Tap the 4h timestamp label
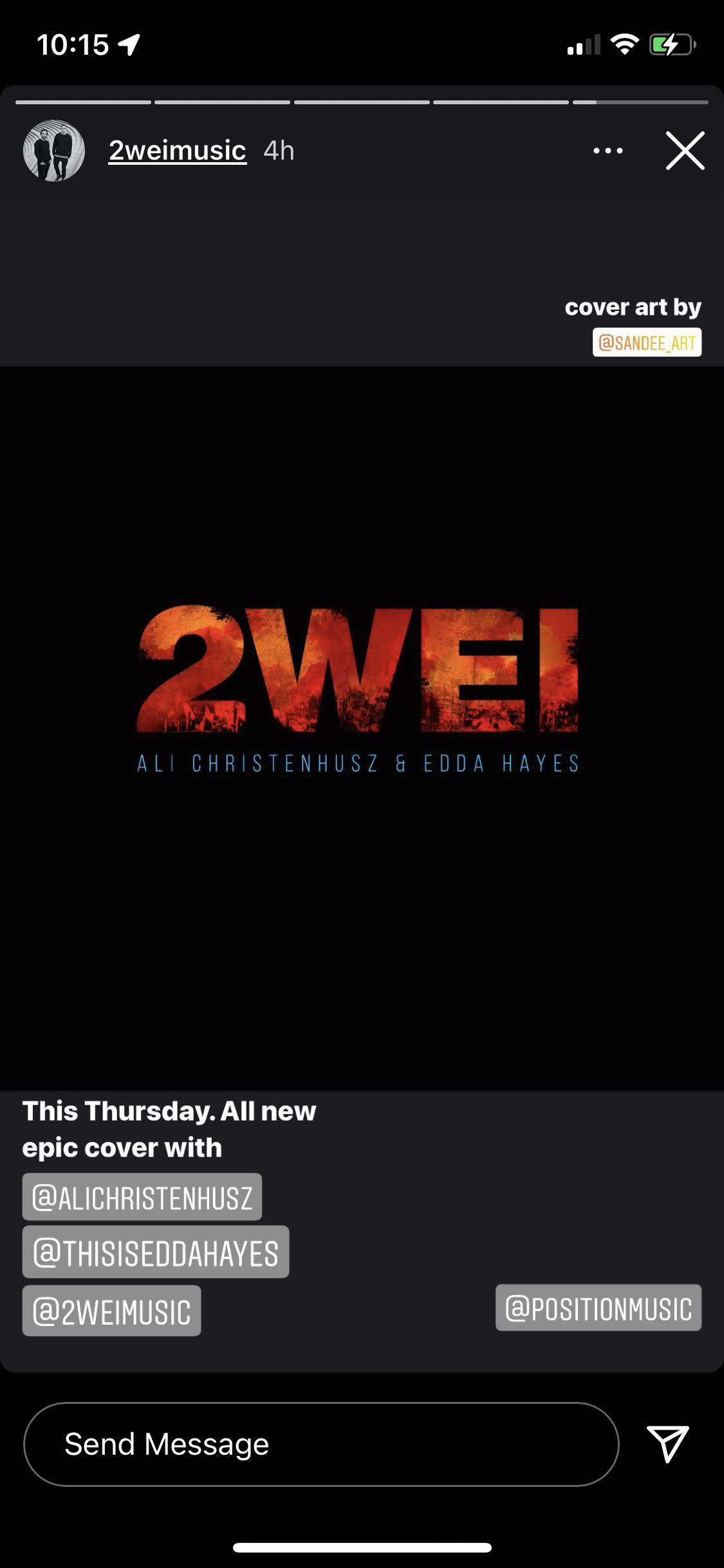 277,150
